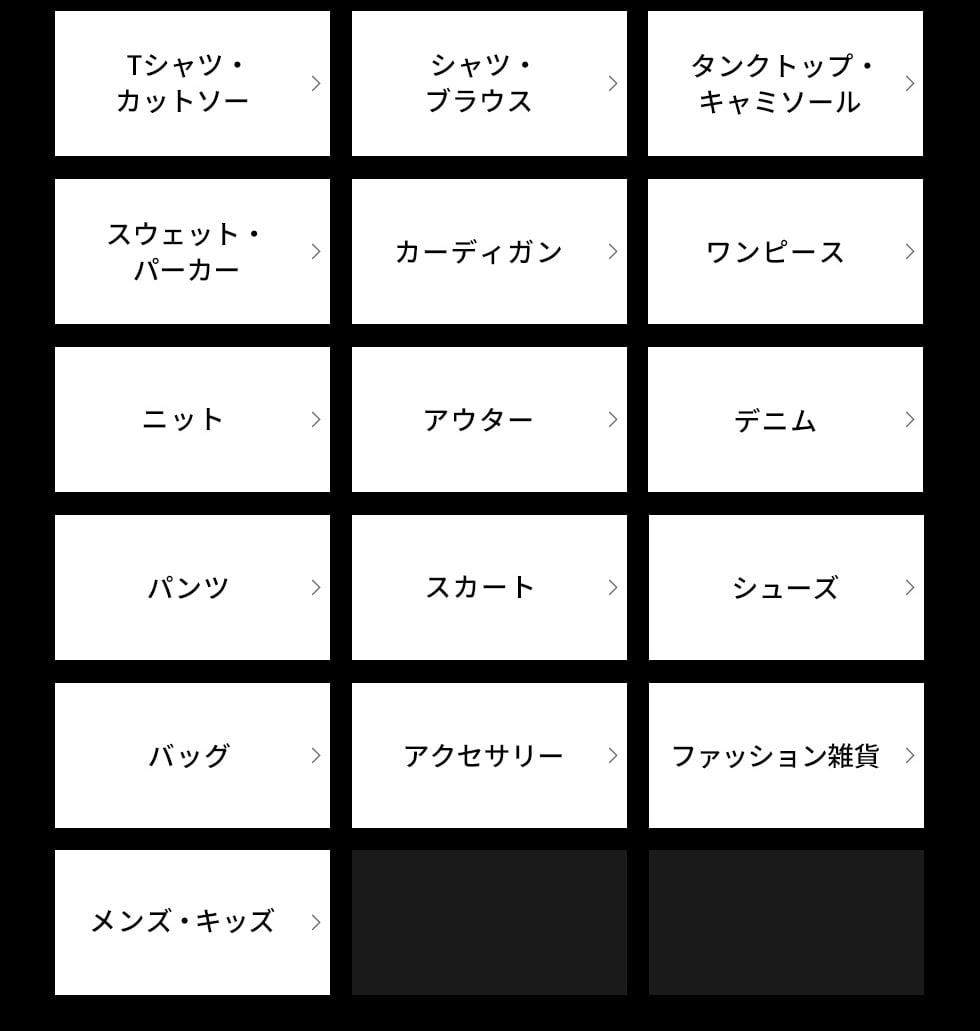980x1031 pixels.
Task: Open the パンツ category
Action: (x=192, y=588)
